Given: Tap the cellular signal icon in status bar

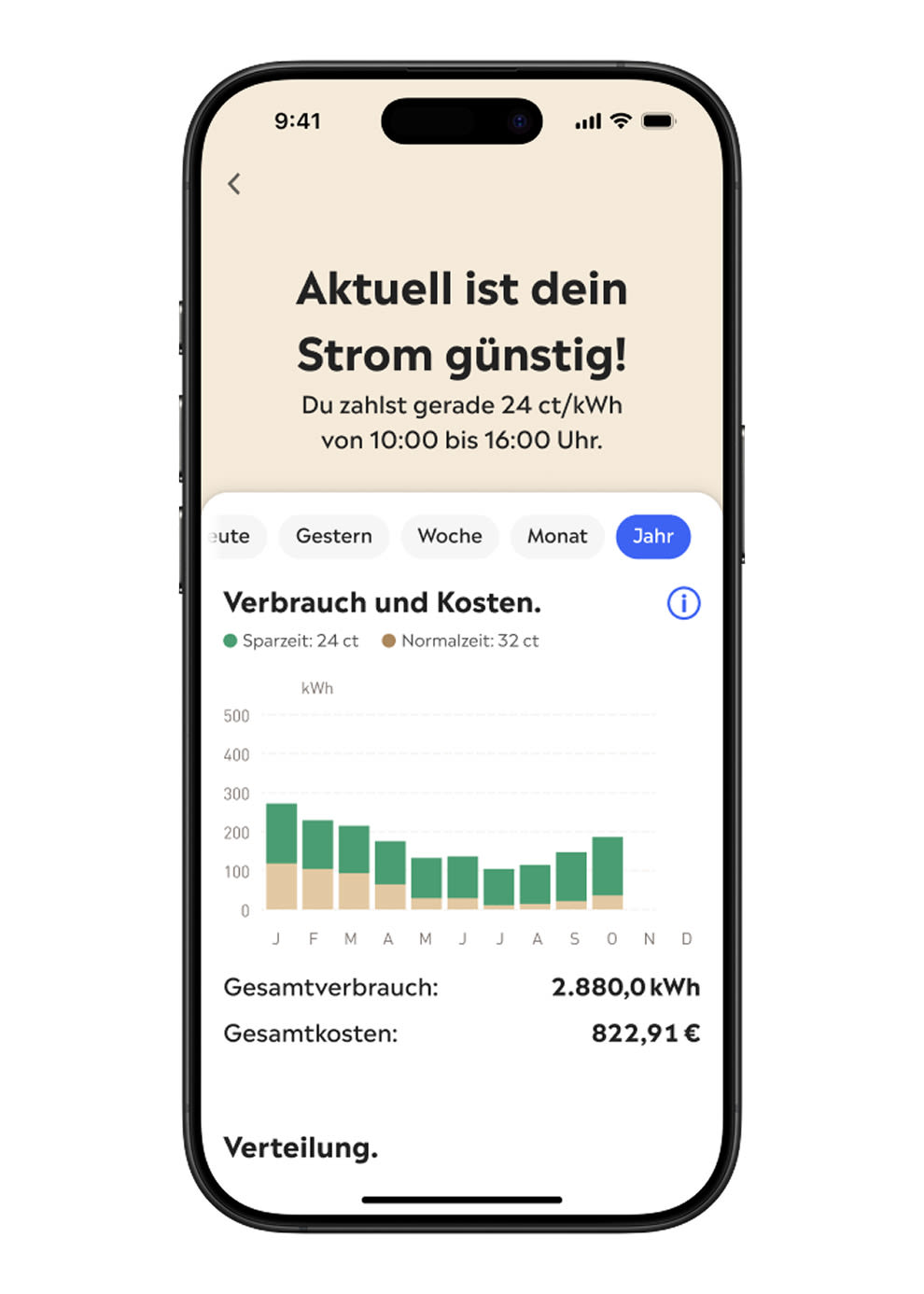Looking at the screenshot, I should click(587, 120).
